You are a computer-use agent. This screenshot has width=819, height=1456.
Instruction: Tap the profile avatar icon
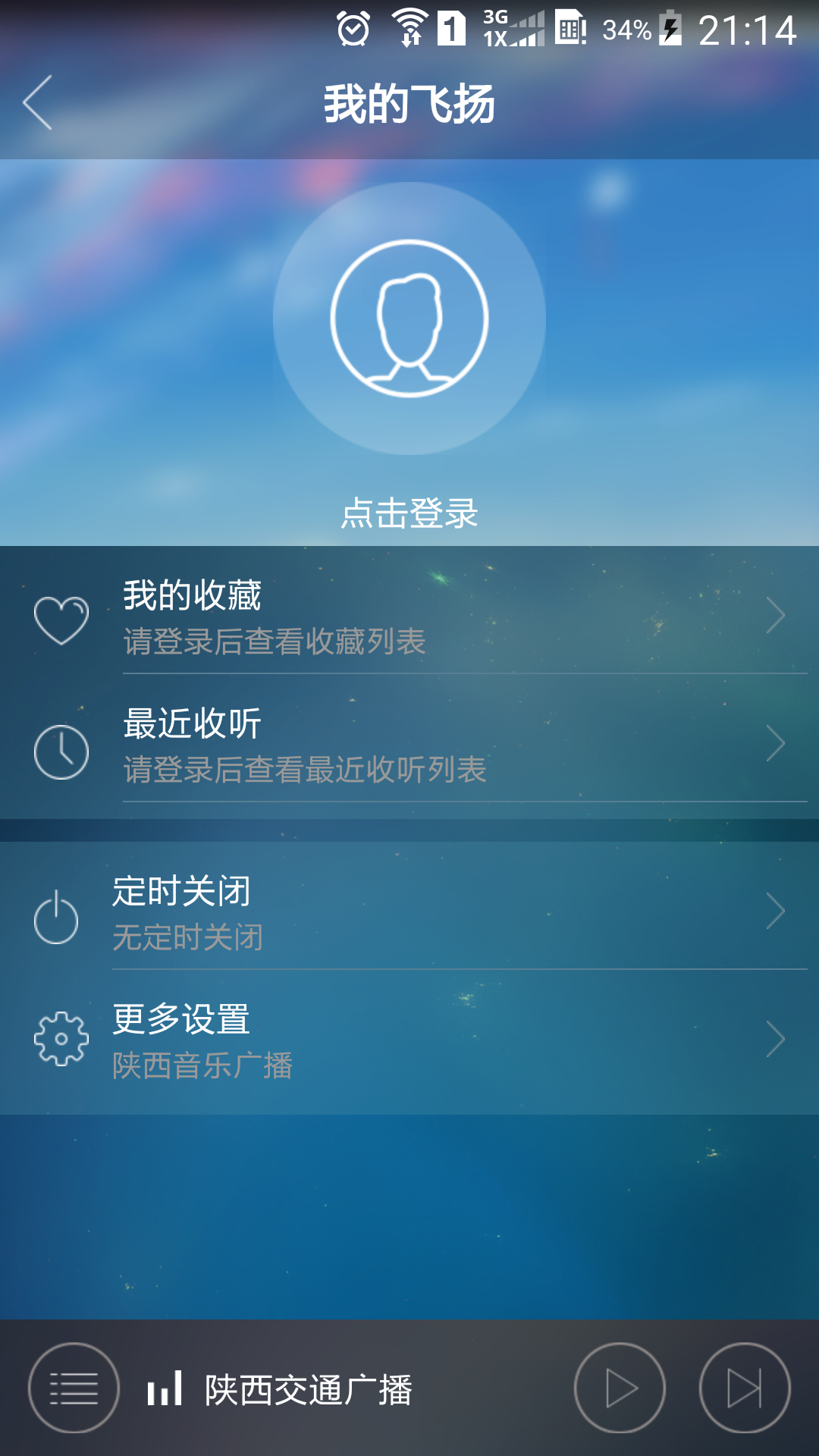click(x=408, y=318)
